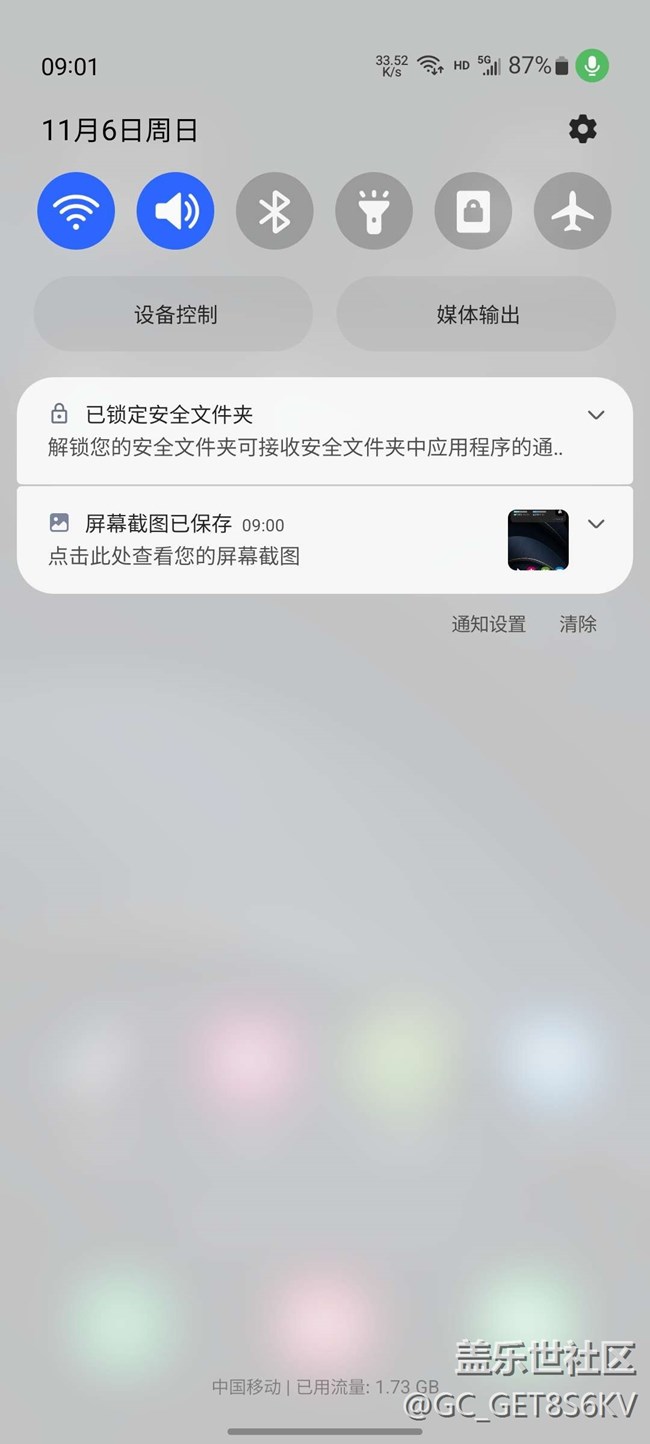The height and width of the screenshot is (1444, 650).
Task: Open the 已锁定安全文件夹 notification
Action: pyautogui.click(x=300, y=431)
